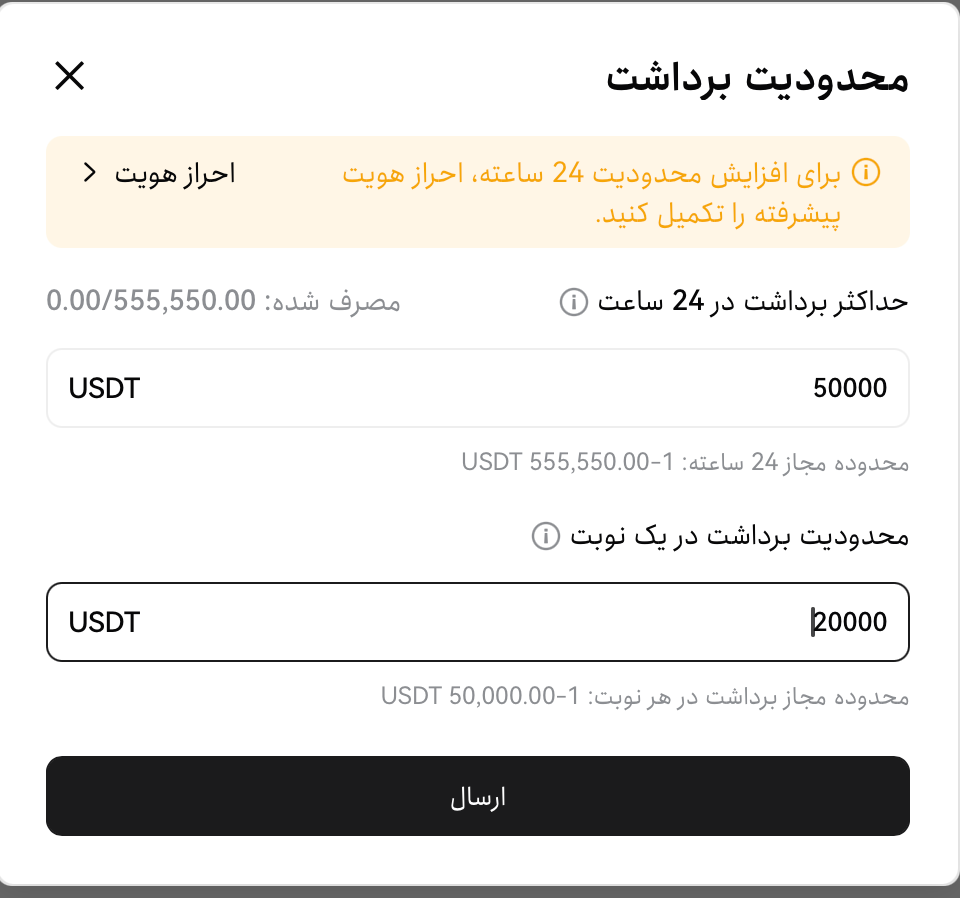Show info about the 24-hour withdrawal maximum

[573, 301]
